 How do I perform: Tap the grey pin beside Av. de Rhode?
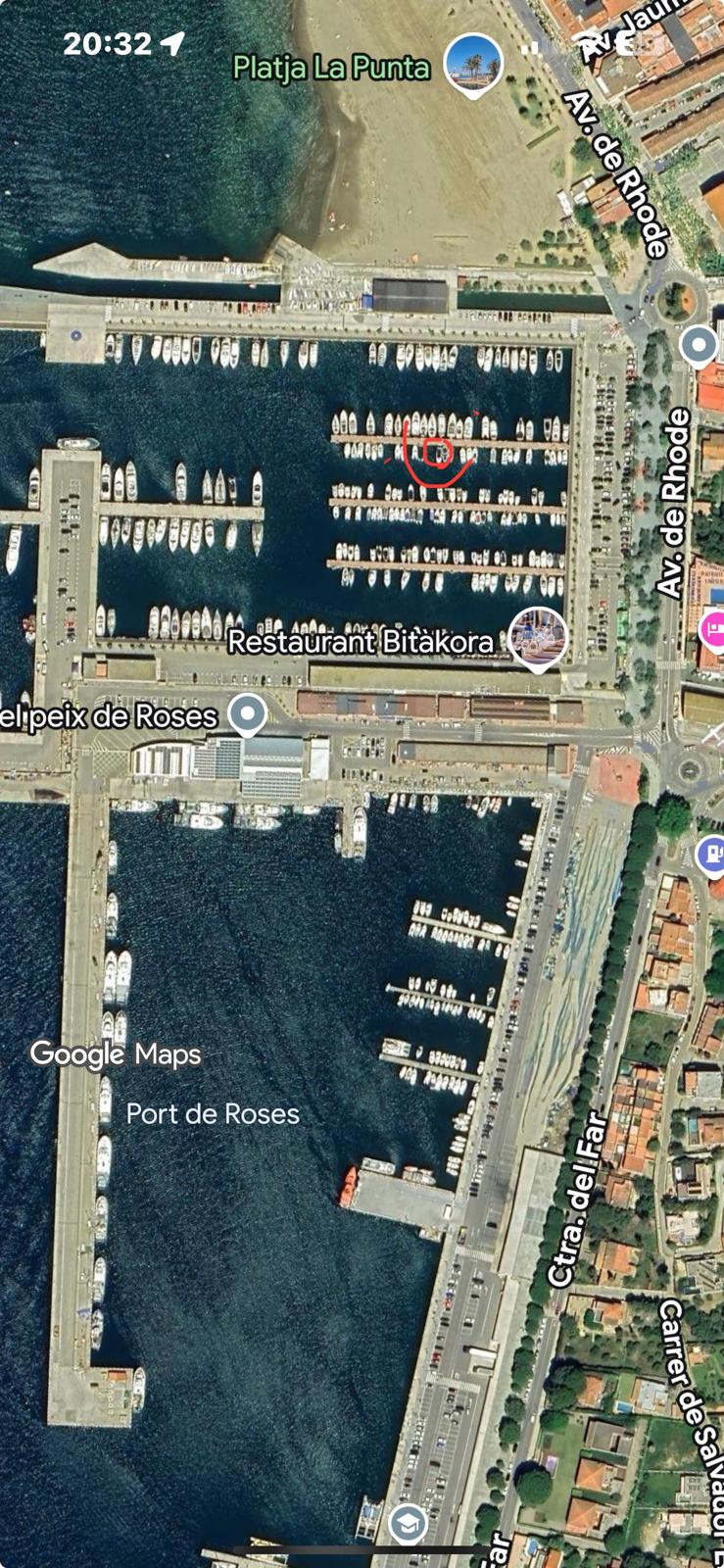(x=699, y=344)
